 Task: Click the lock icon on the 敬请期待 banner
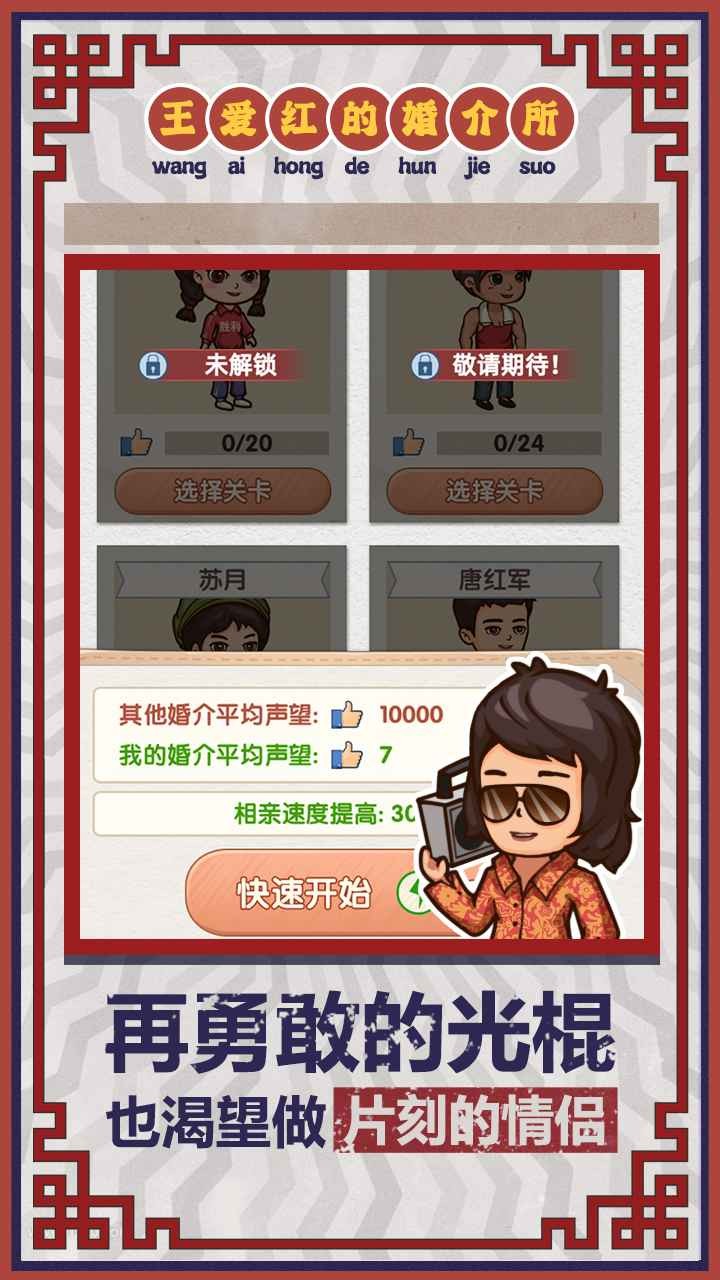(422, 364)
